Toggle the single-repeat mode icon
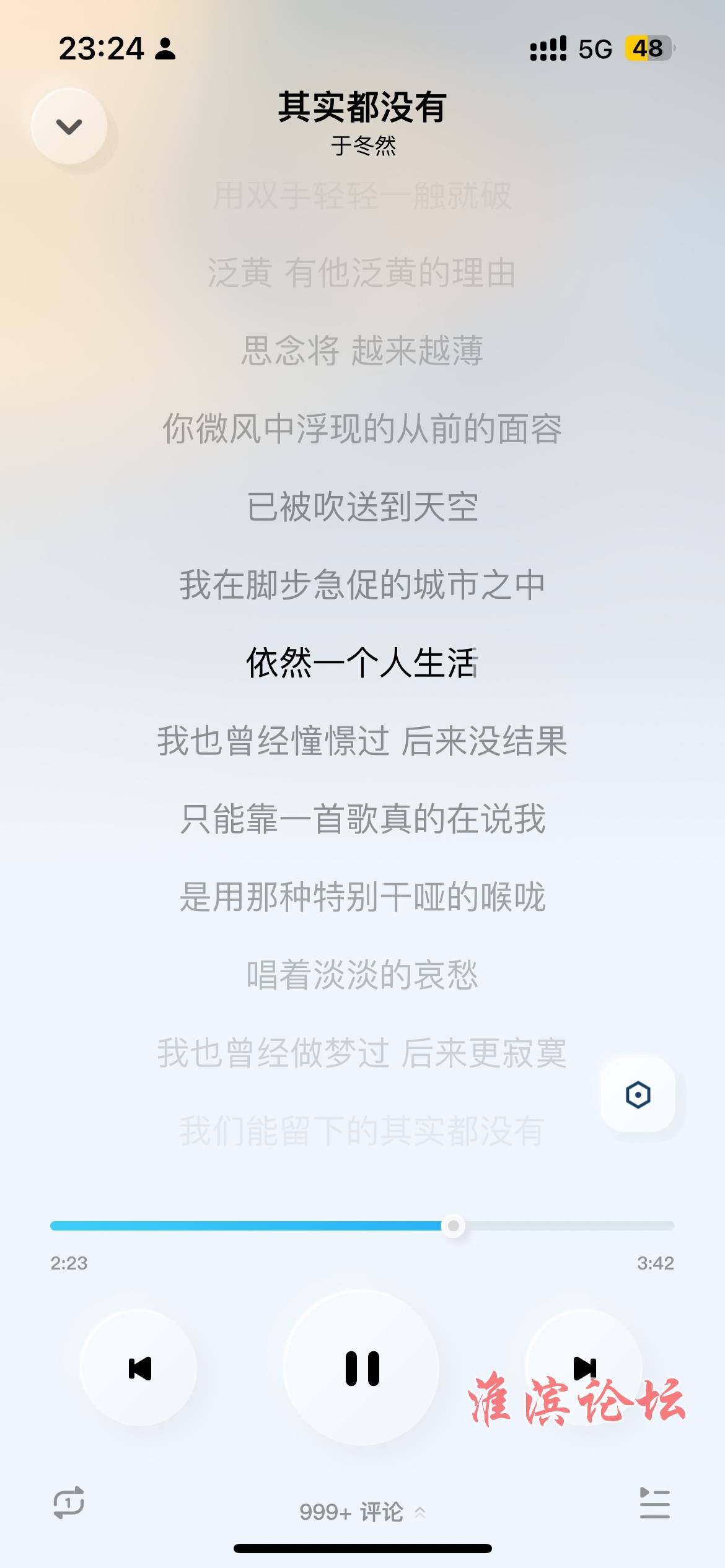 (x=69, y=1503)
